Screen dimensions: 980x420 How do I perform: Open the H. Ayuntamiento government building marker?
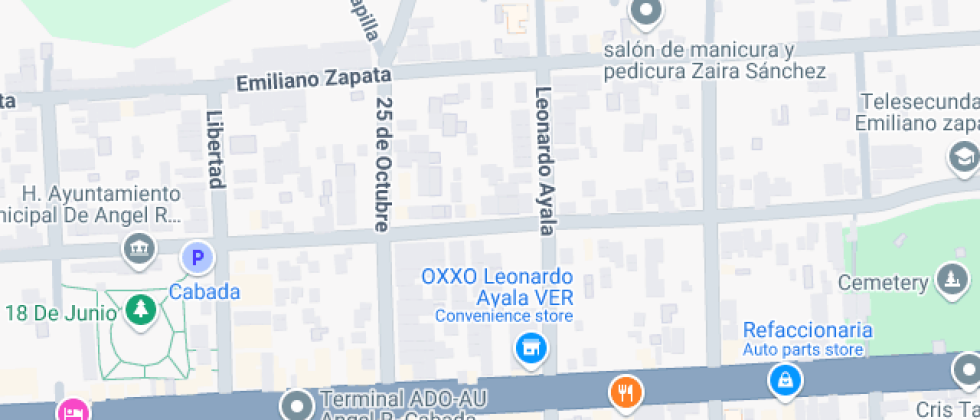click(x=139, y=248)
